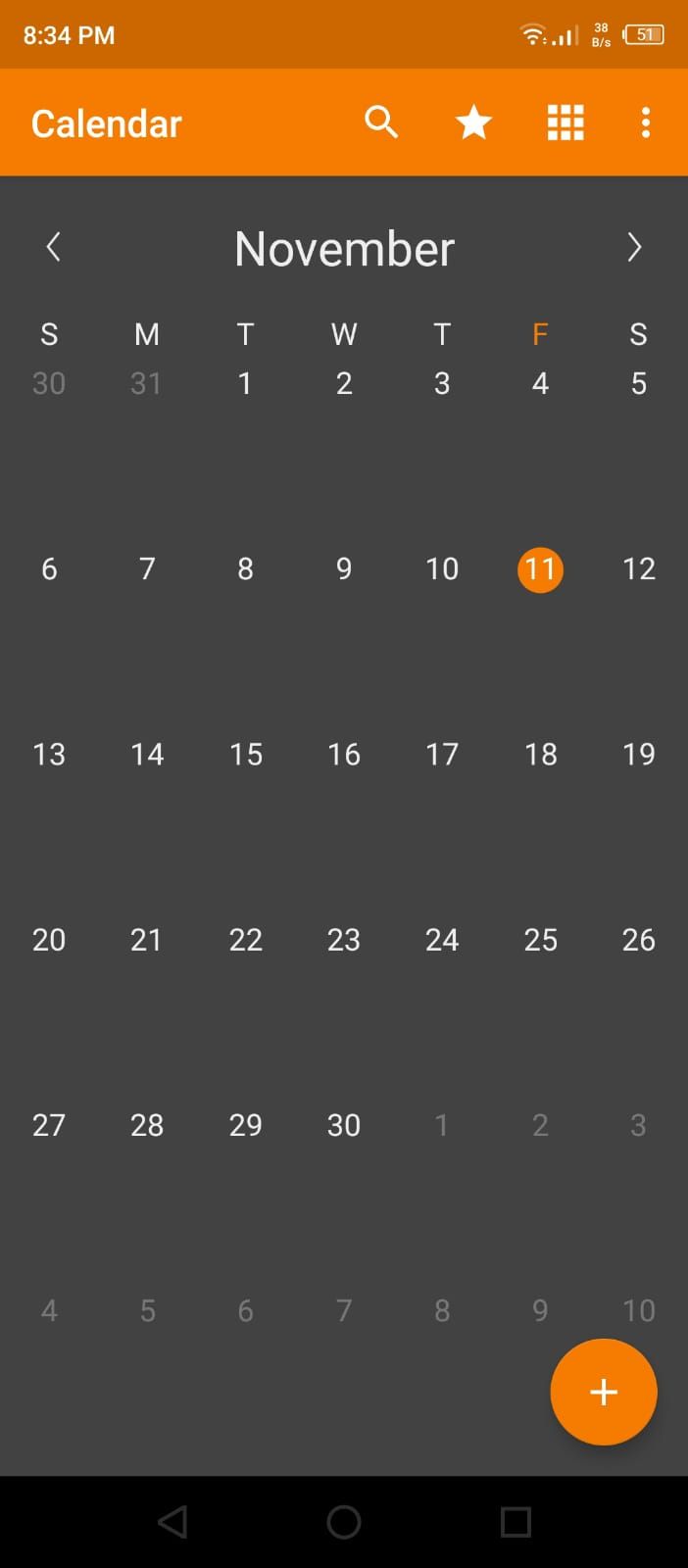Tap the November month title
The height and width of the screenshot is (1568, 688).
[344, 248]
